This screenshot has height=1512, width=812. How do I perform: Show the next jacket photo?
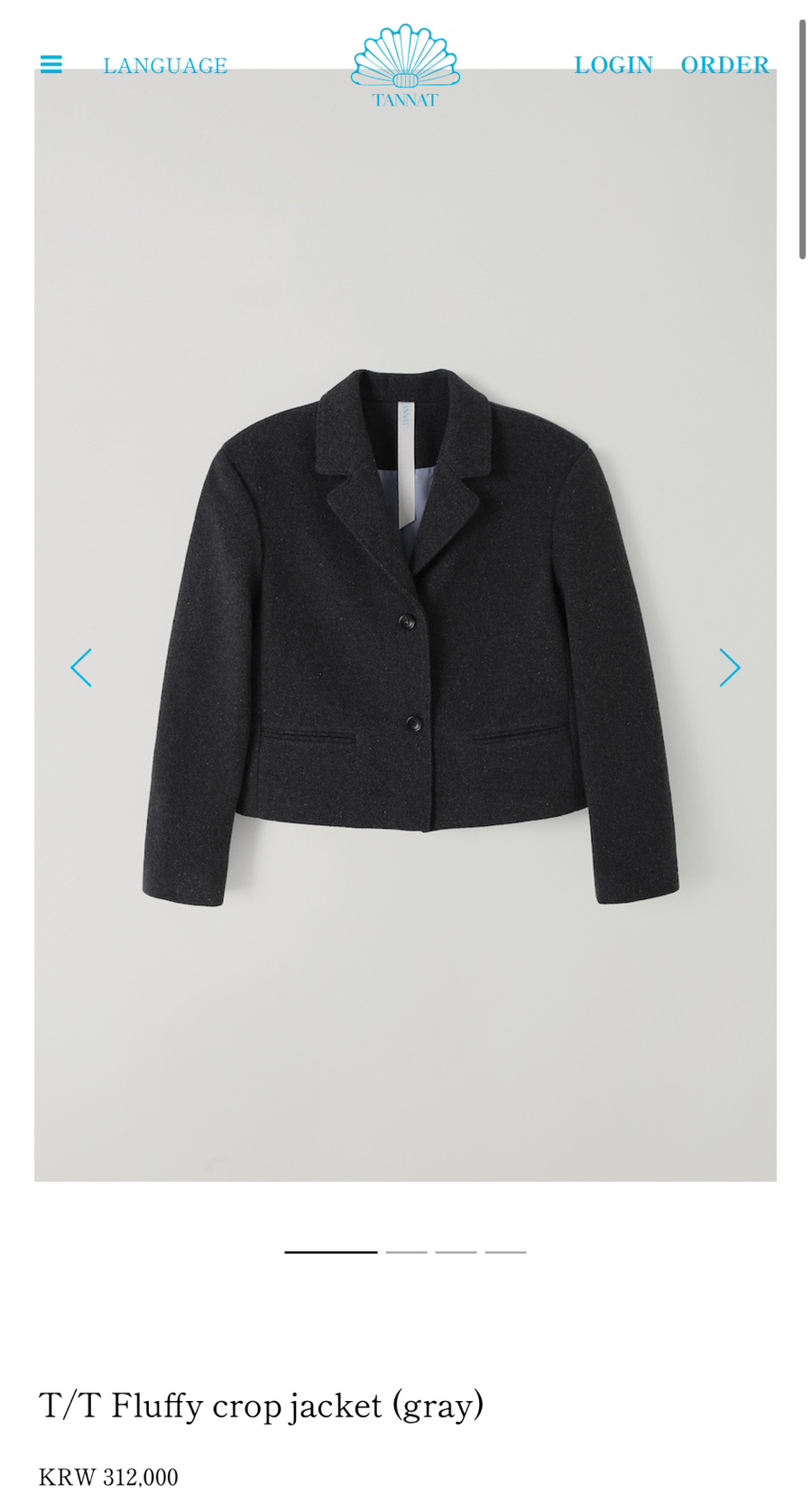pyautogui.click(x=729, y=668)
